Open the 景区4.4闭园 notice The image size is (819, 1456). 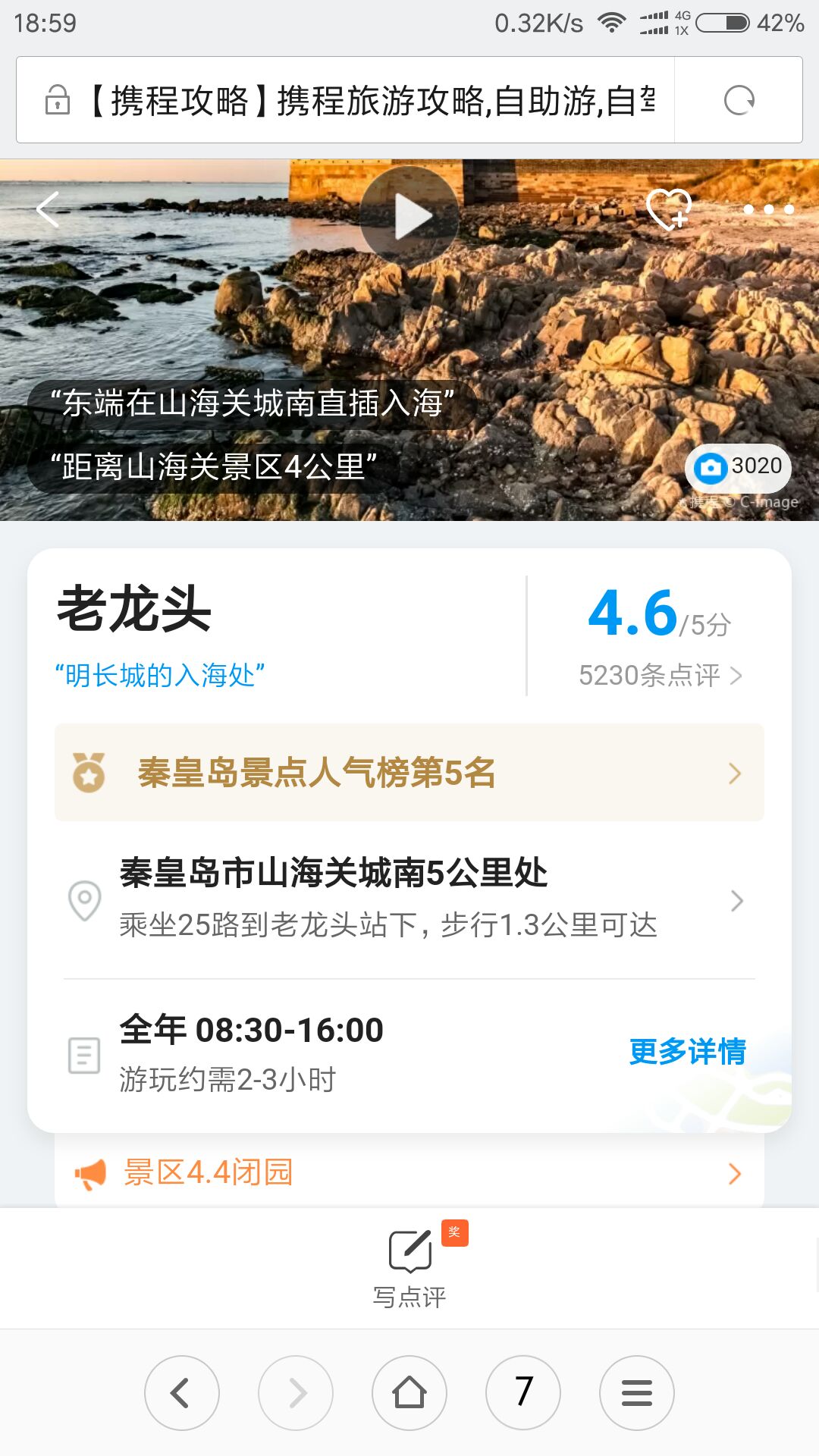click(x=409, y=1173)
